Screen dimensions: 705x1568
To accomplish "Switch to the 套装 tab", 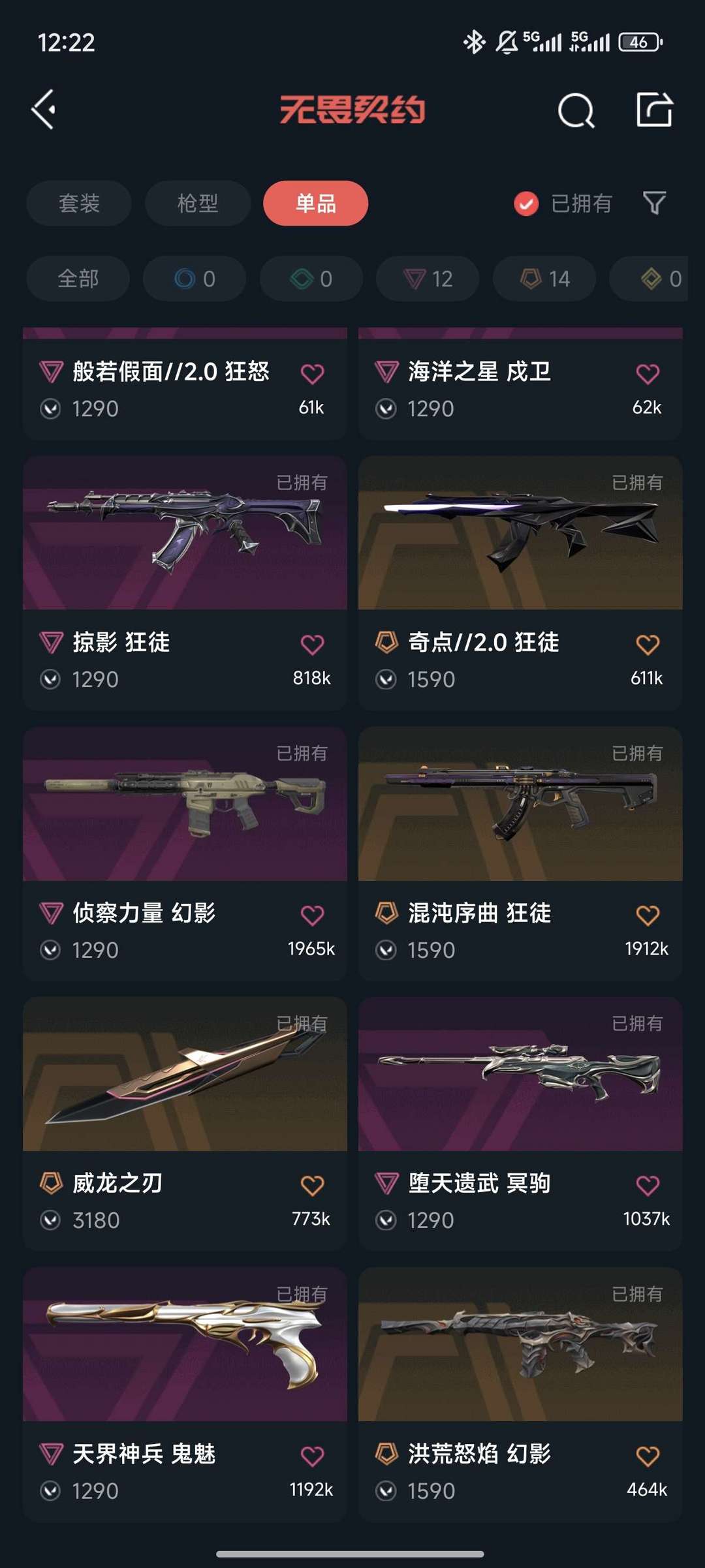I will tap(78, 204).
